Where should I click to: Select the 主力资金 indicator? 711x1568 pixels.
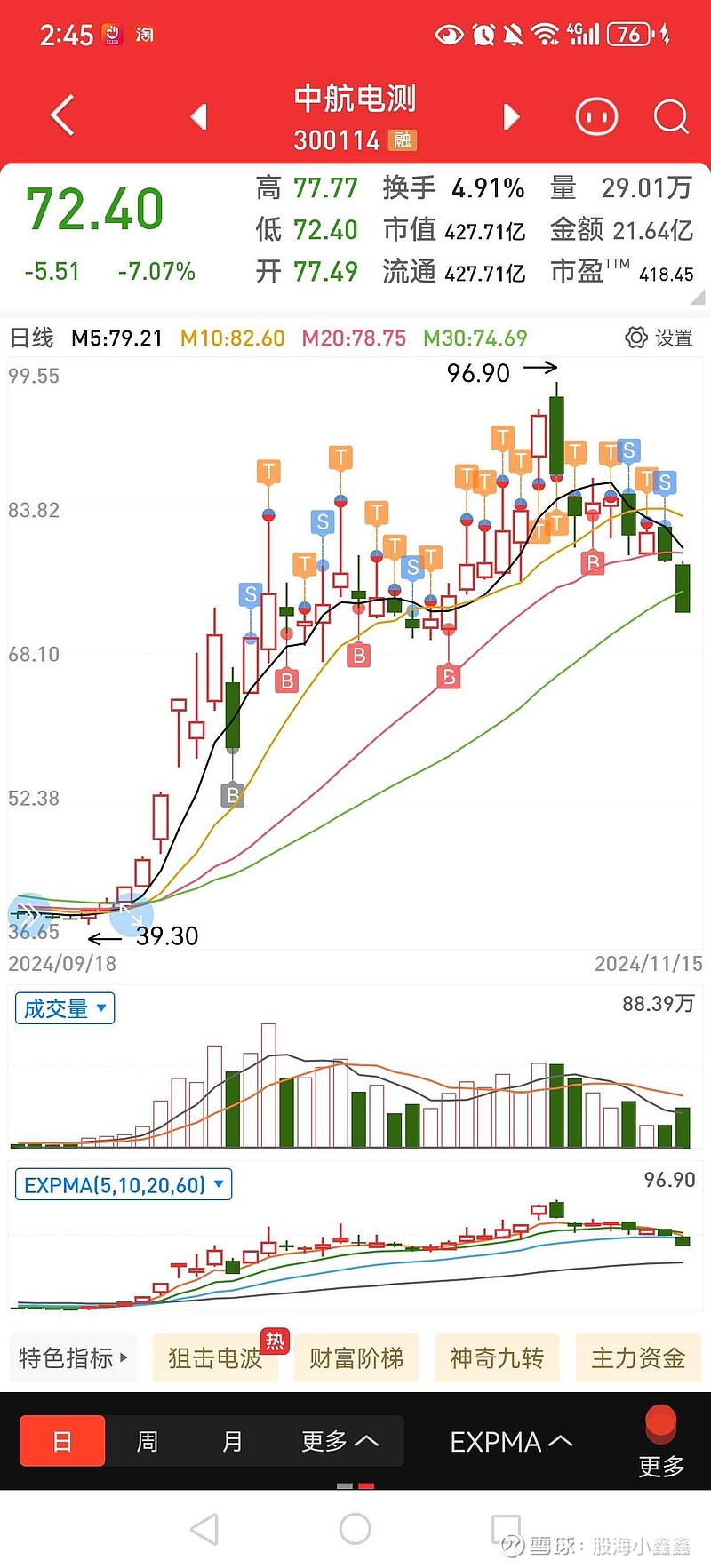[638, 1357]
